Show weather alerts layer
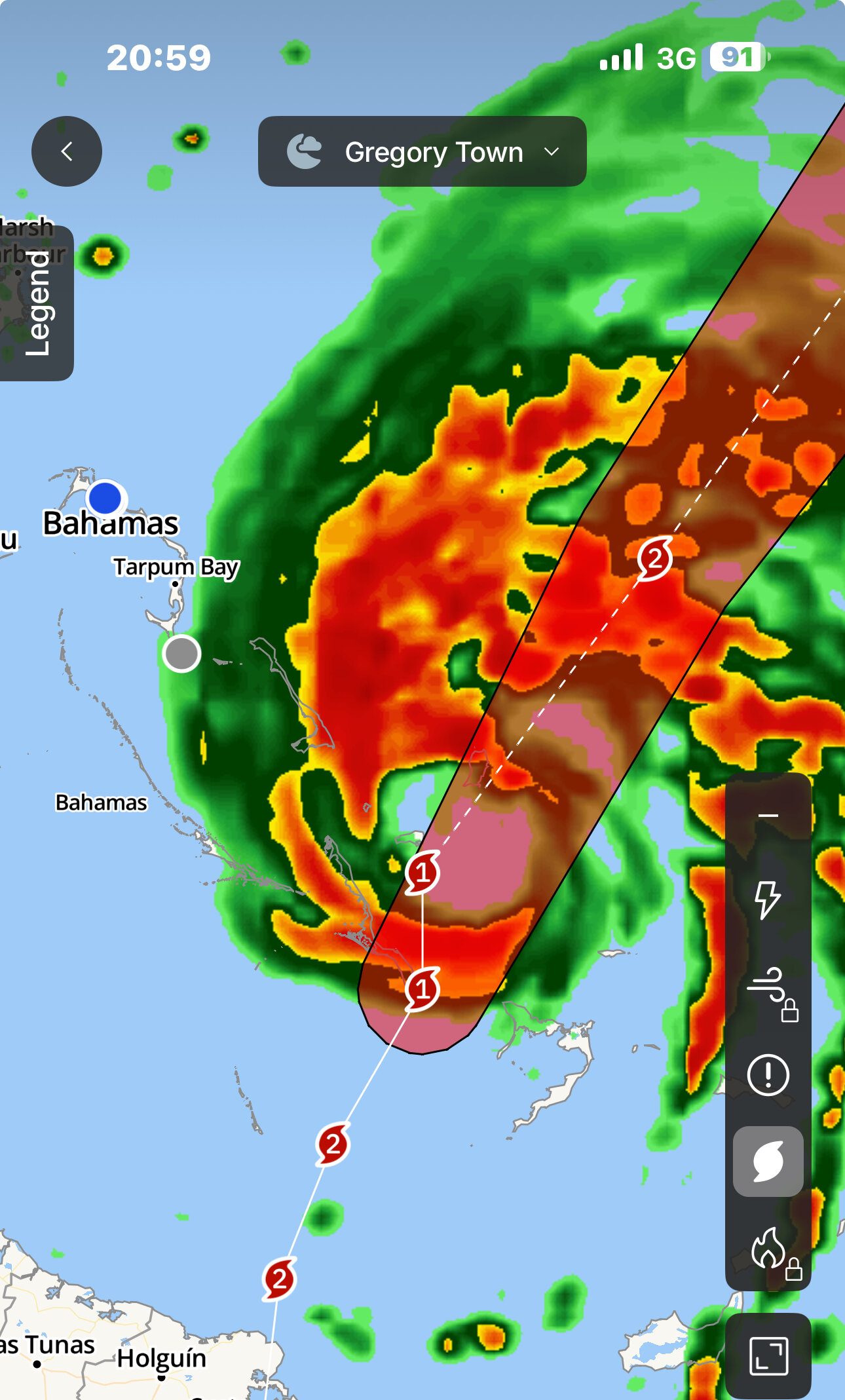845x1400 pixels. pyautogui.click(x=768, y=1075)
